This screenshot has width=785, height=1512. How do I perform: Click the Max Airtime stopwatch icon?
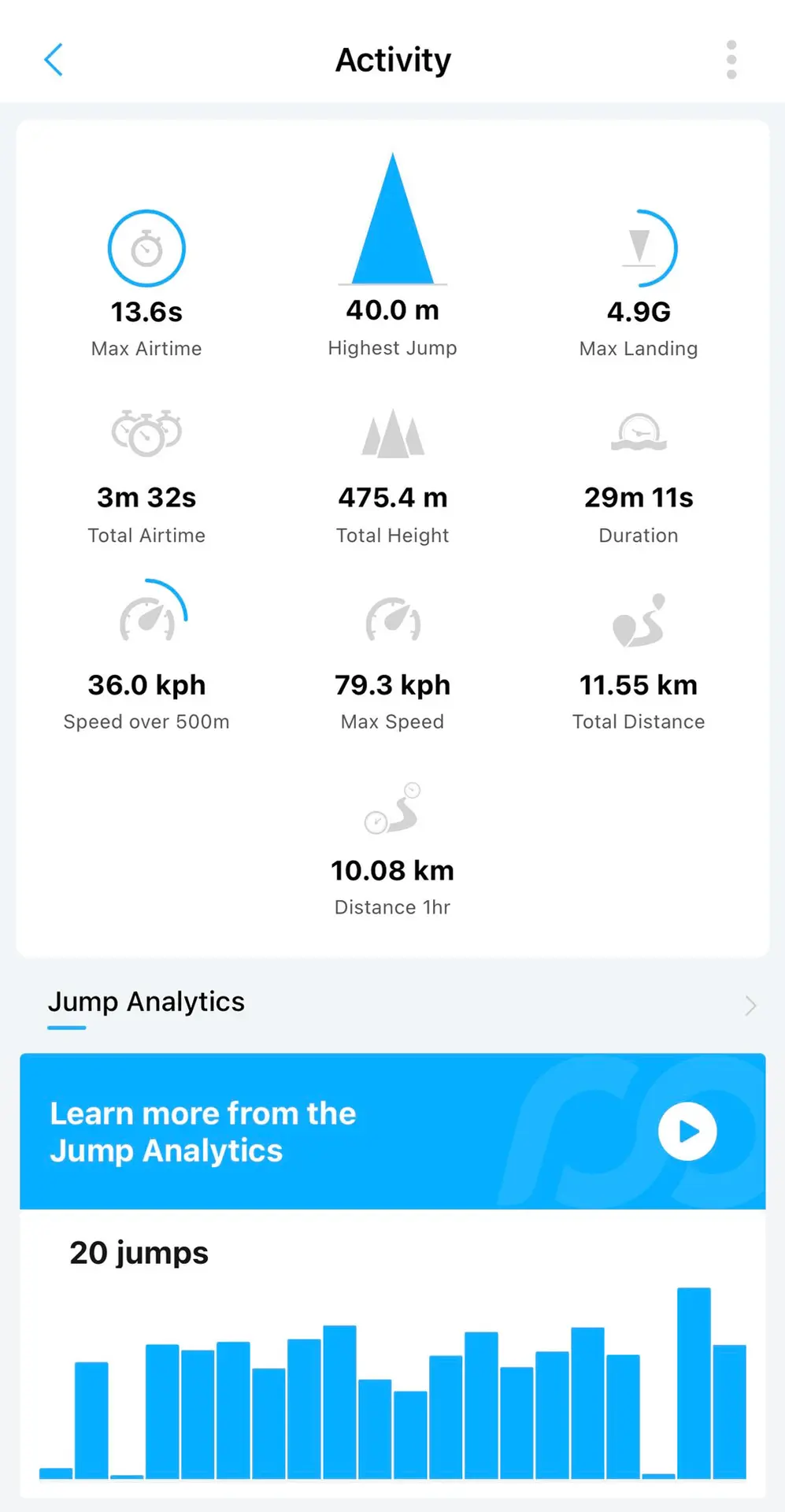(146, 246)
